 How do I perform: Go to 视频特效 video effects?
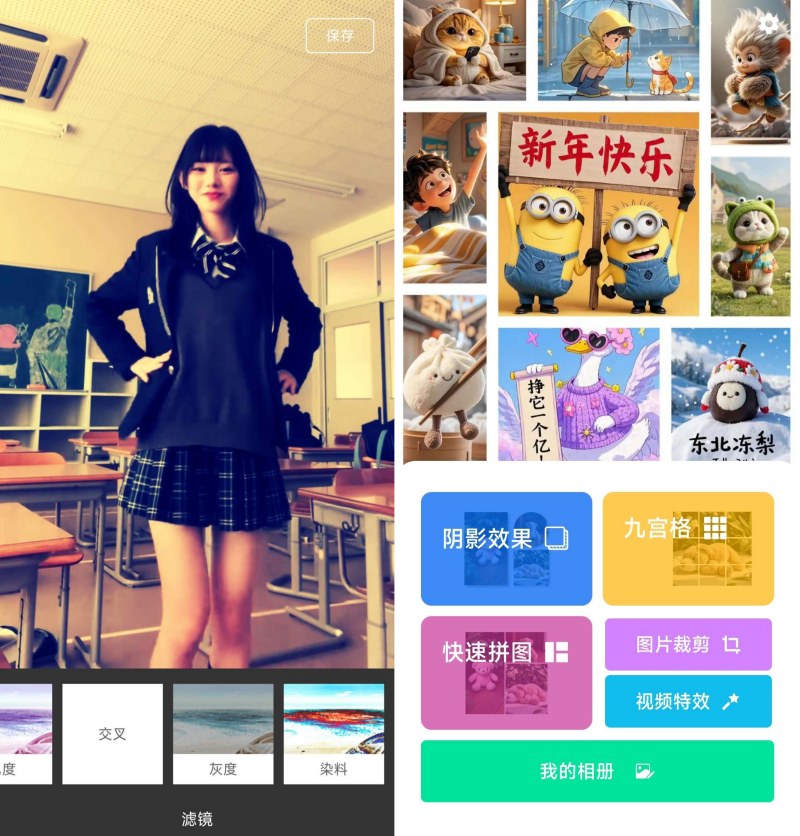tap(688, 701)
